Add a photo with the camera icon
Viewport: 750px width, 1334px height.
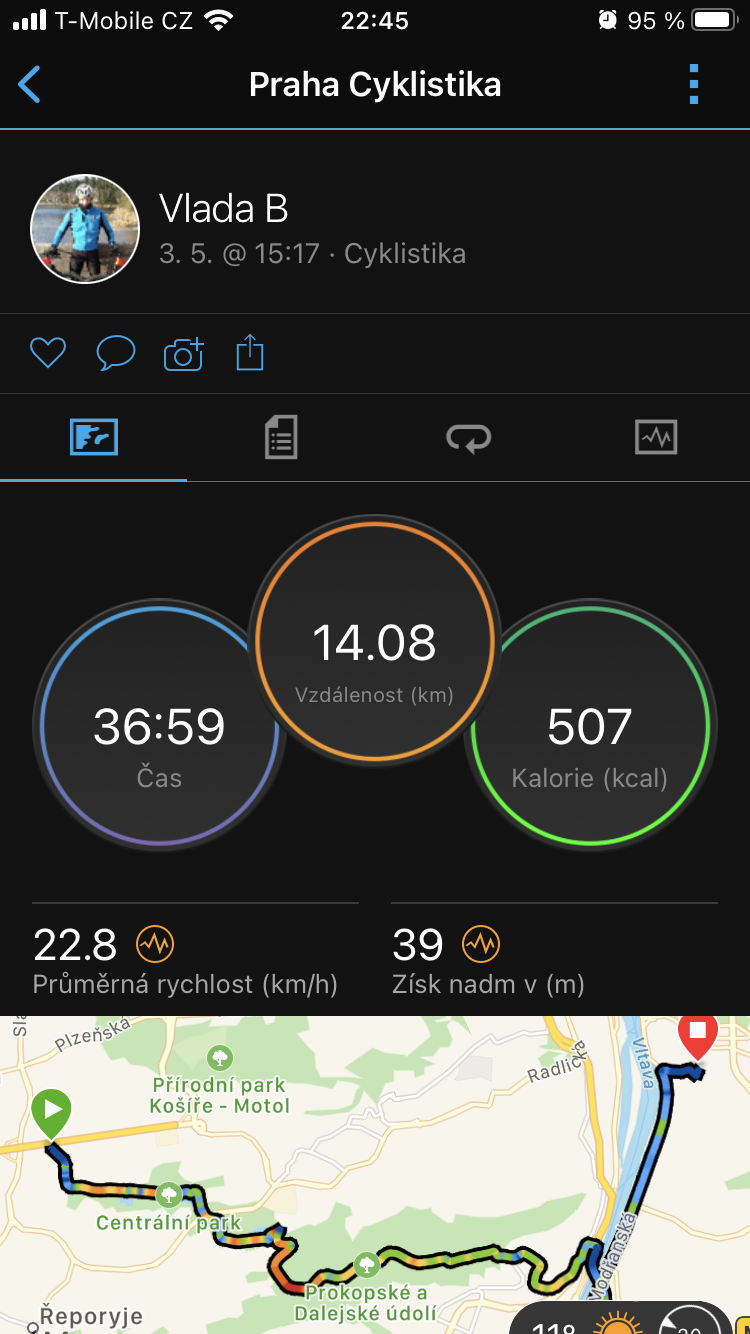click(x=183, y=353)
